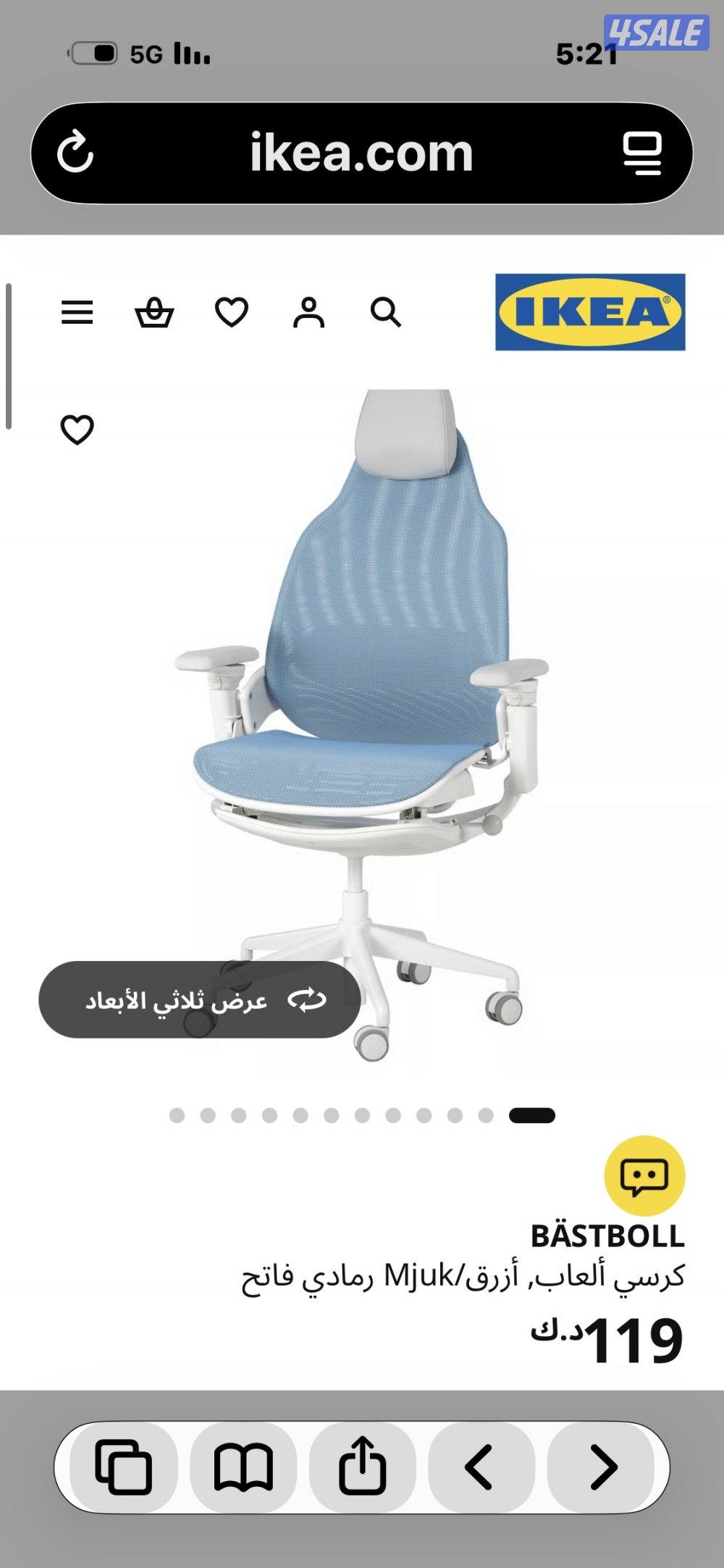Open search on the IKEA site
Image resolution: width=724 pixels, height=1568 pixels.
pos(387,313)
